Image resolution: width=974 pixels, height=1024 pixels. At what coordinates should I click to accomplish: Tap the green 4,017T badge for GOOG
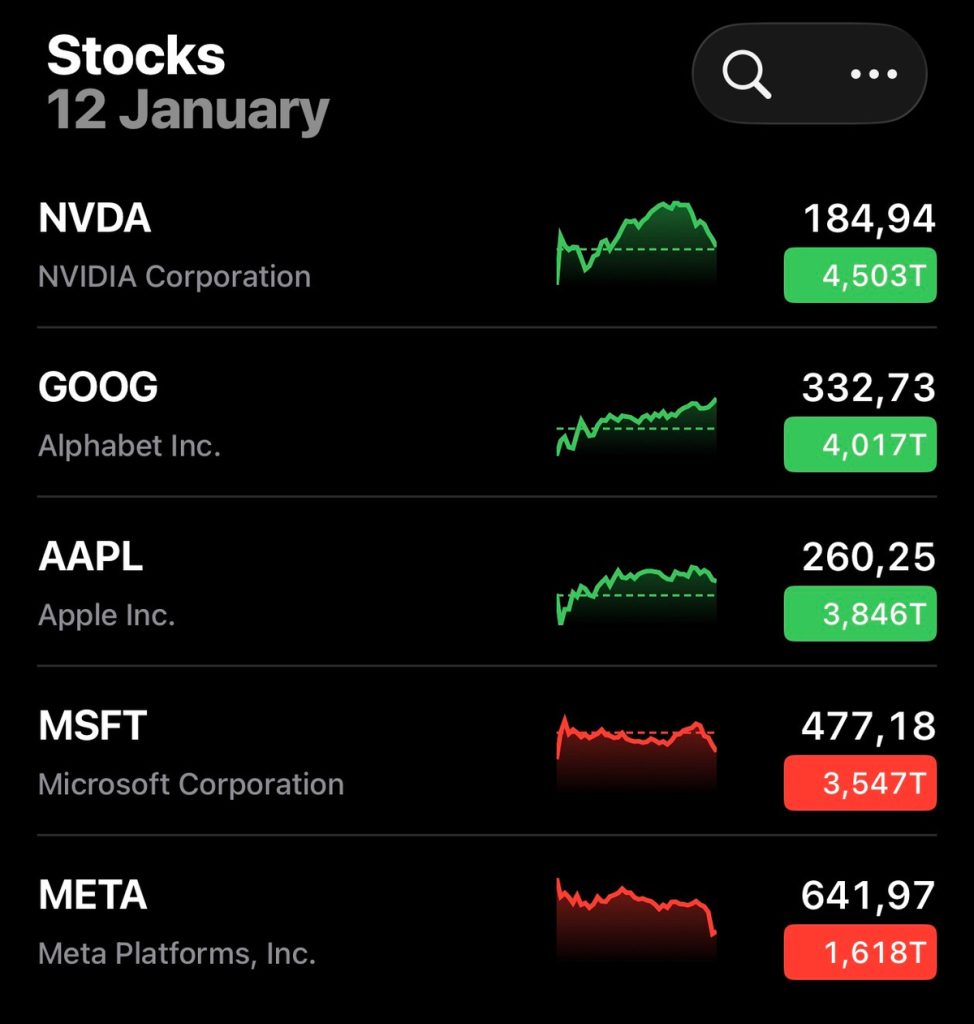tap(858, 443)
